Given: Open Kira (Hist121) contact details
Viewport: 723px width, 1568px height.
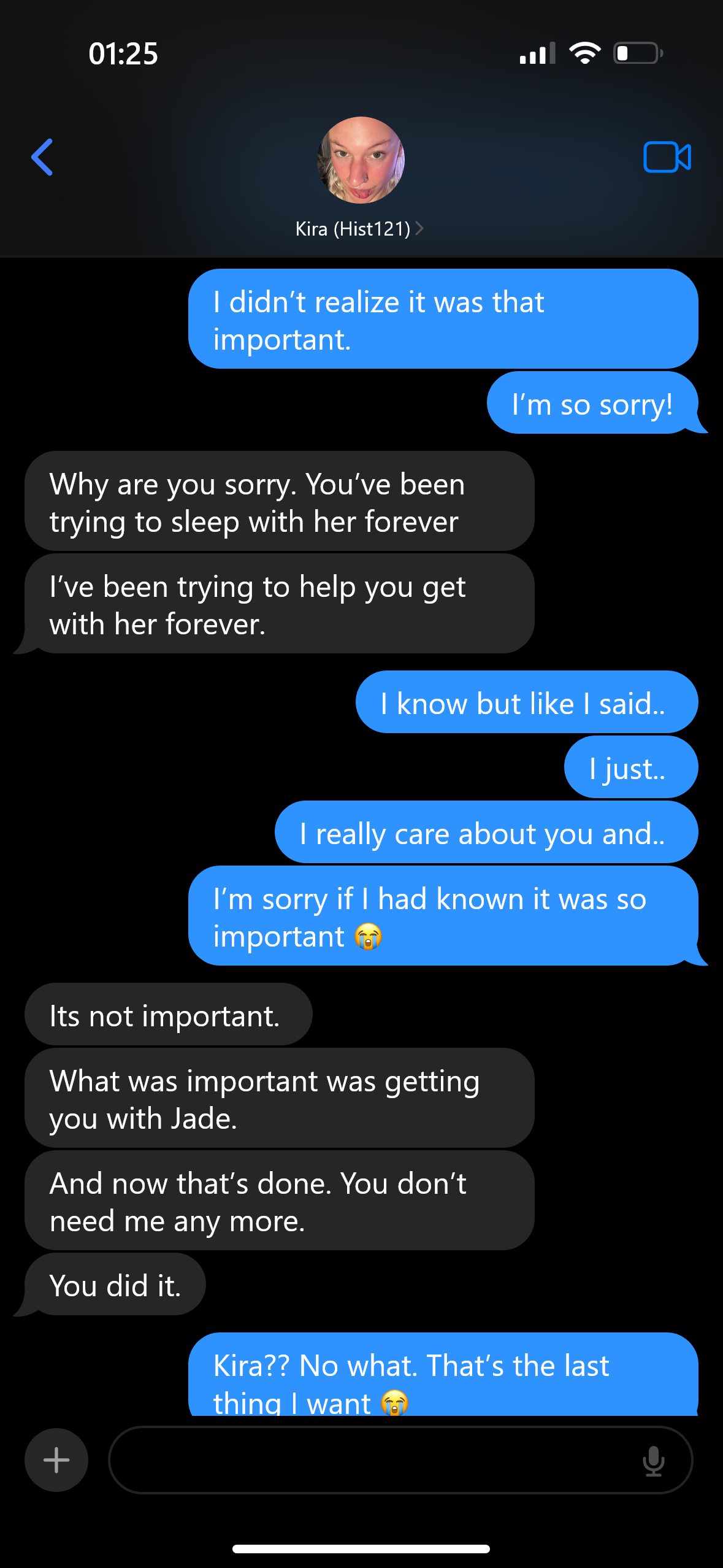Looking at the screenshot, I should tap(360, 229).
